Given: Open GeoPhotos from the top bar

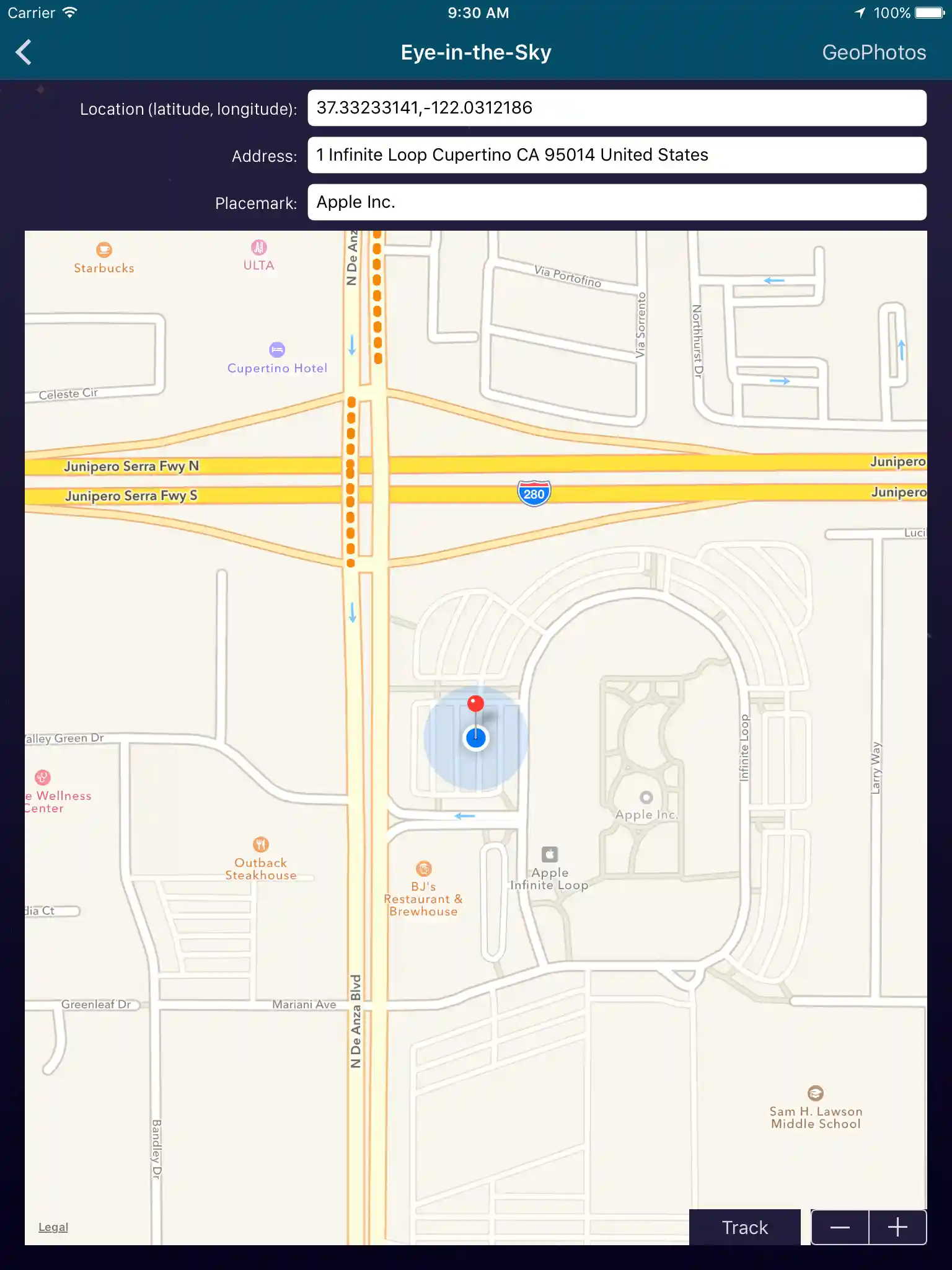Looking at the screenshot, I should pos(873,53).
